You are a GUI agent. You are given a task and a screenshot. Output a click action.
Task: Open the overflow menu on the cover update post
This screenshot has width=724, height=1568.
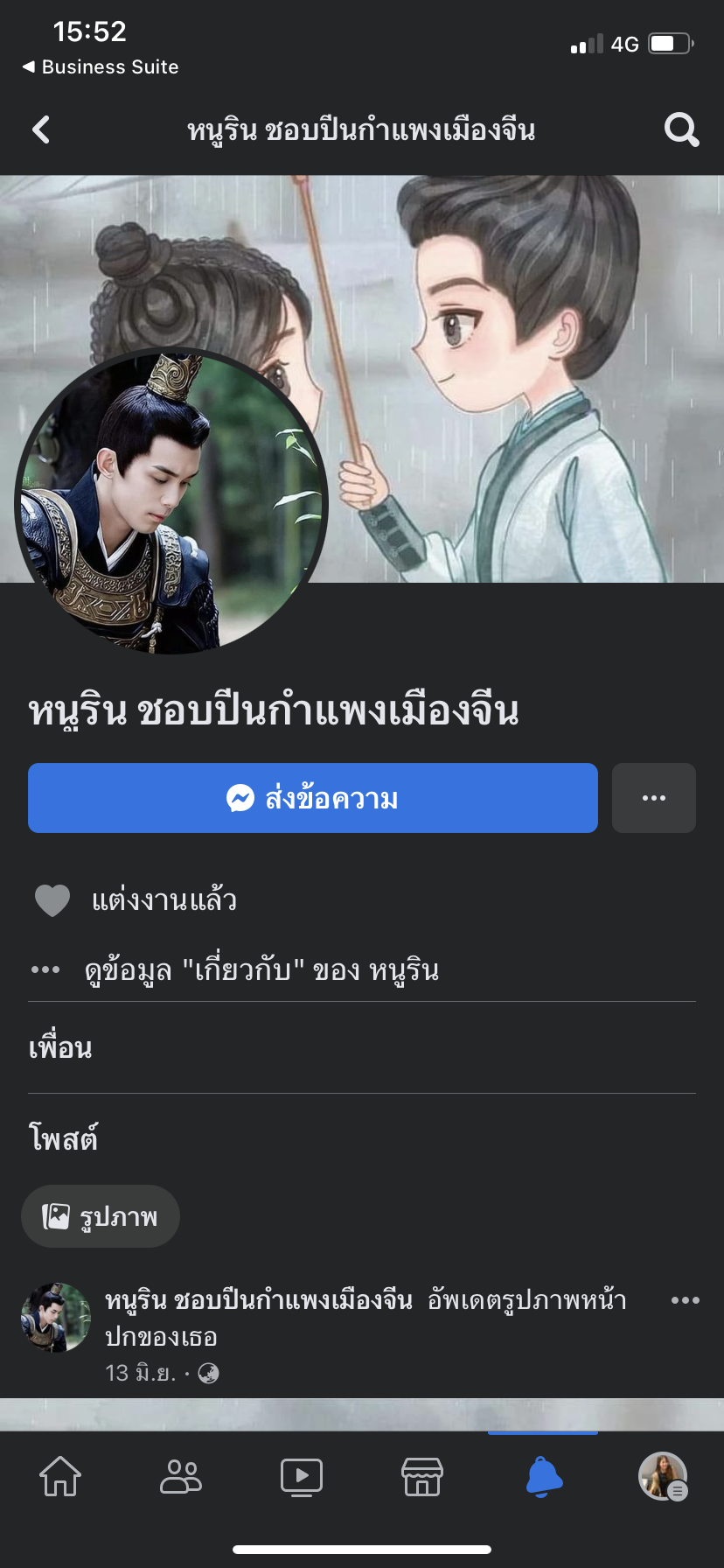coord(685,1300)
